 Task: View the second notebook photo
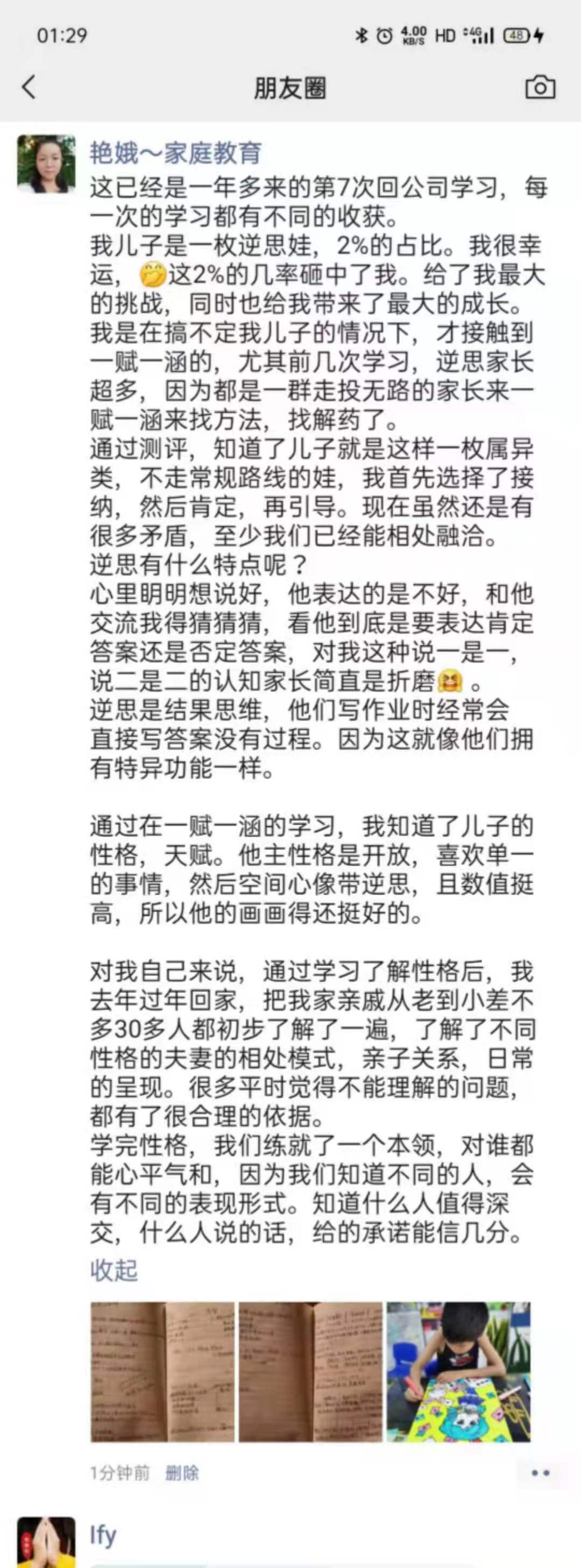tap(310, 1372)
